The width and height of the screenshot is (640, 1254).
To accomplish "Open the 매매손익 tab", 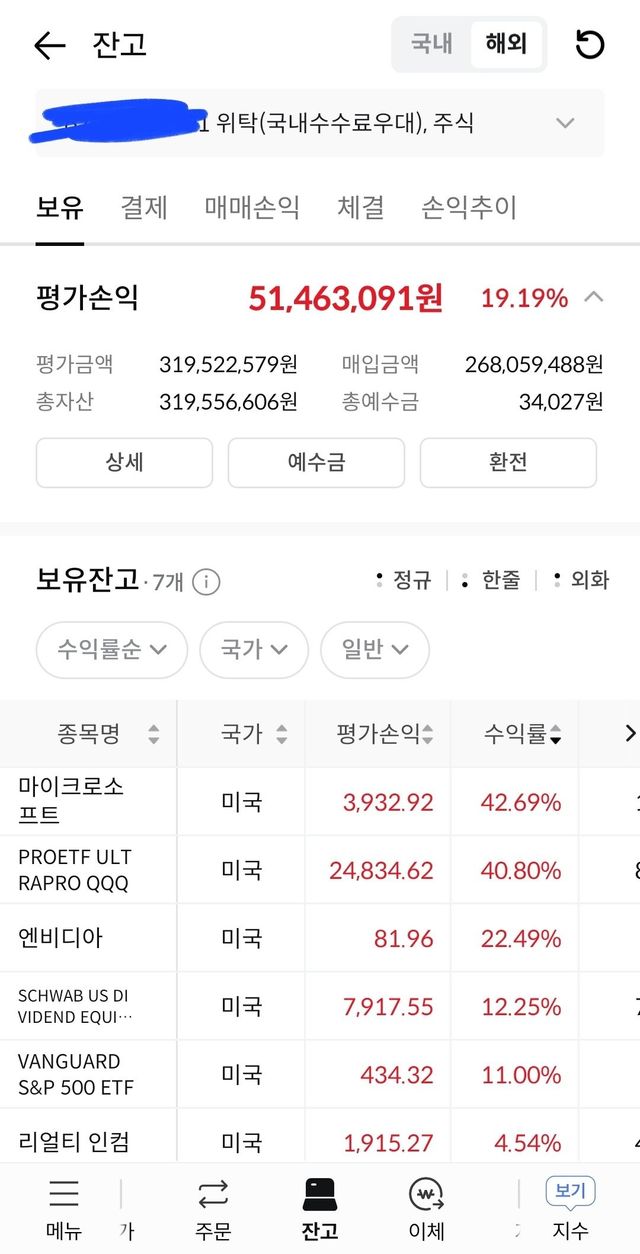I will [x=252, y=208].
